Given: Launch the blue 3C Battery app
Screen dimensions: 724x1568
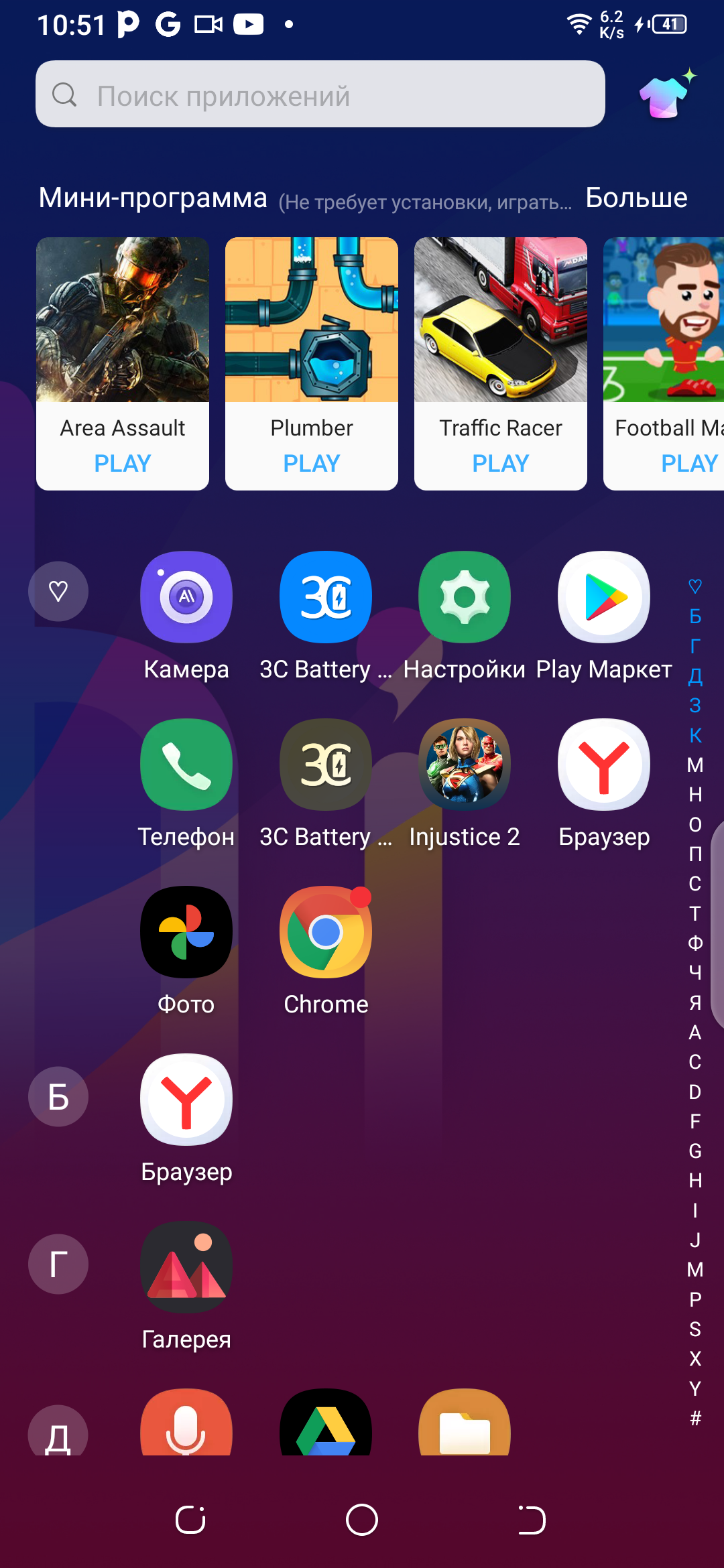Looking at the screenshot, I should point(326,598).
